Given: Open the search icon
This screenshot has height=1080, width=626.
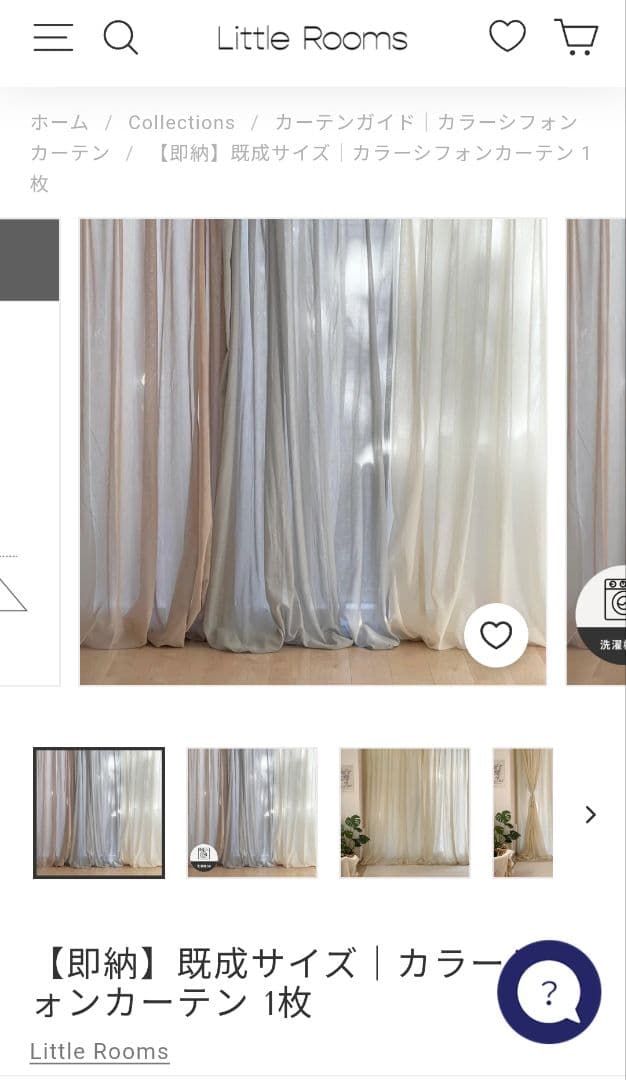Looking at the screenshot, I should (x=120, y=38).
